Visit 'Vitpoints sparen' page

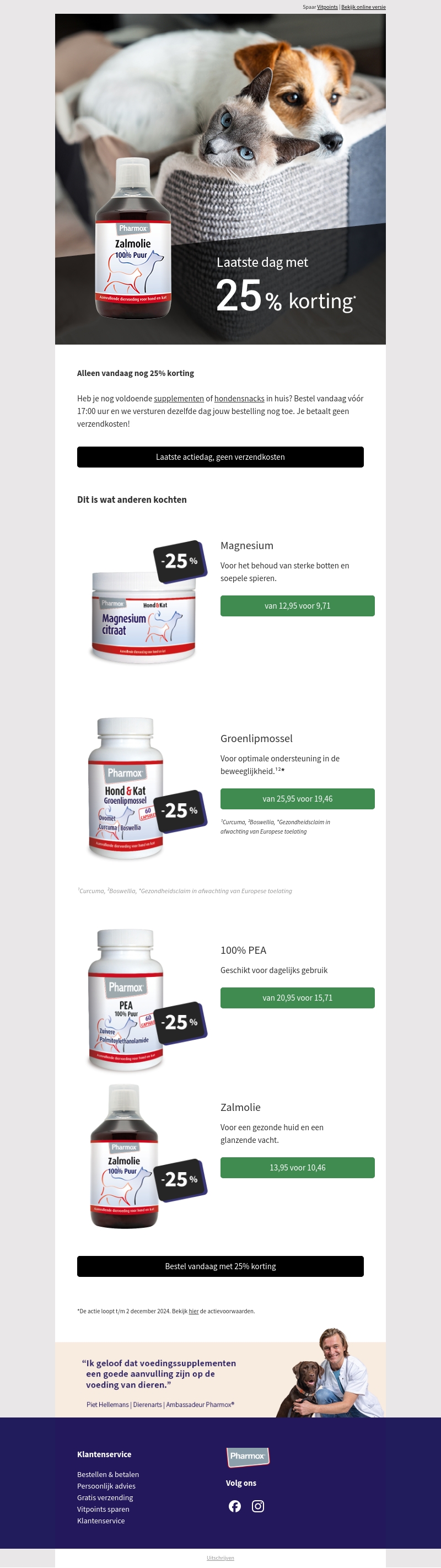point(104,1510)
